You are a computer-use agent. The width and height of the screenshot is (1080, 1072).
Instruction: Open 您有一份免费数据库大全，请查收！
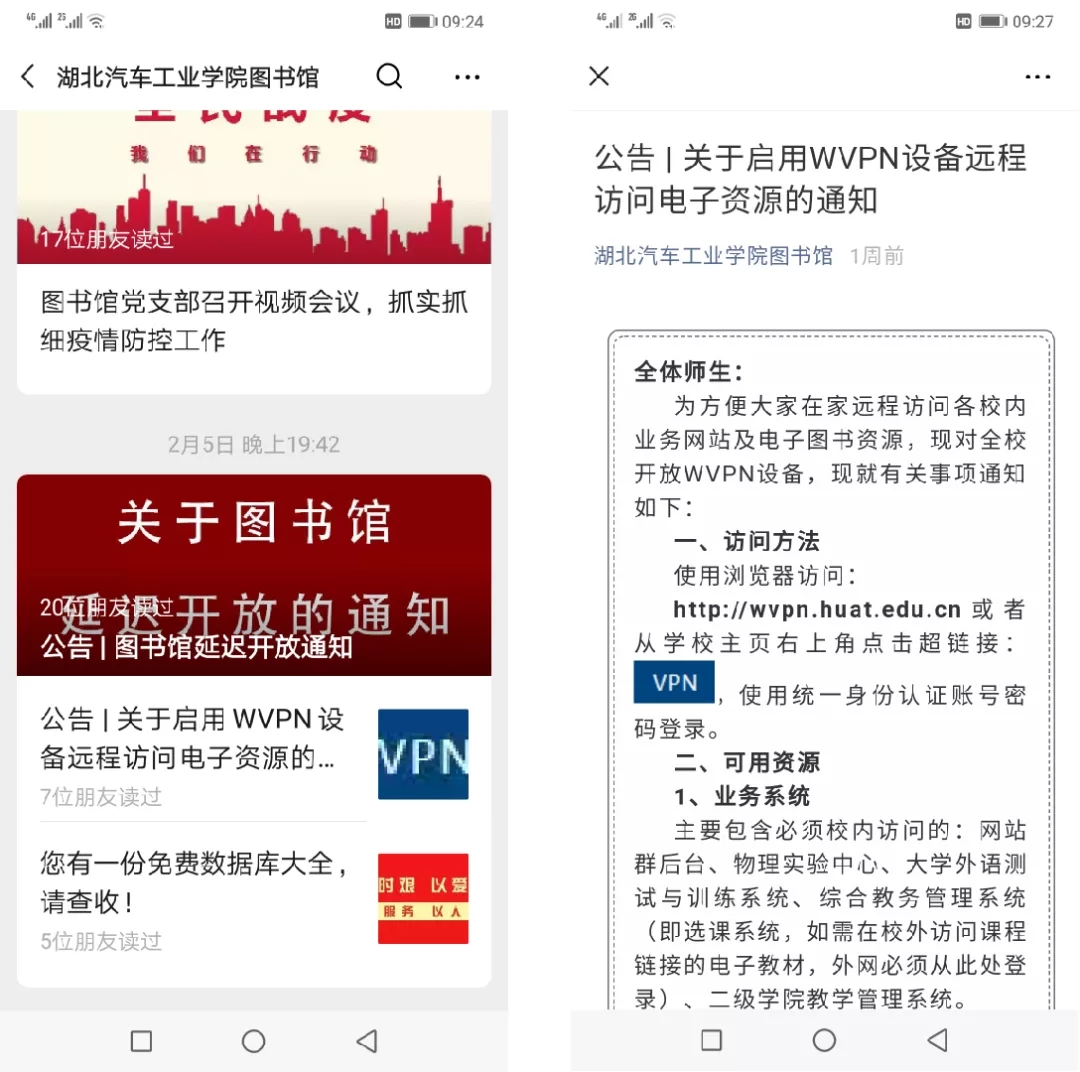coord(253,898)
